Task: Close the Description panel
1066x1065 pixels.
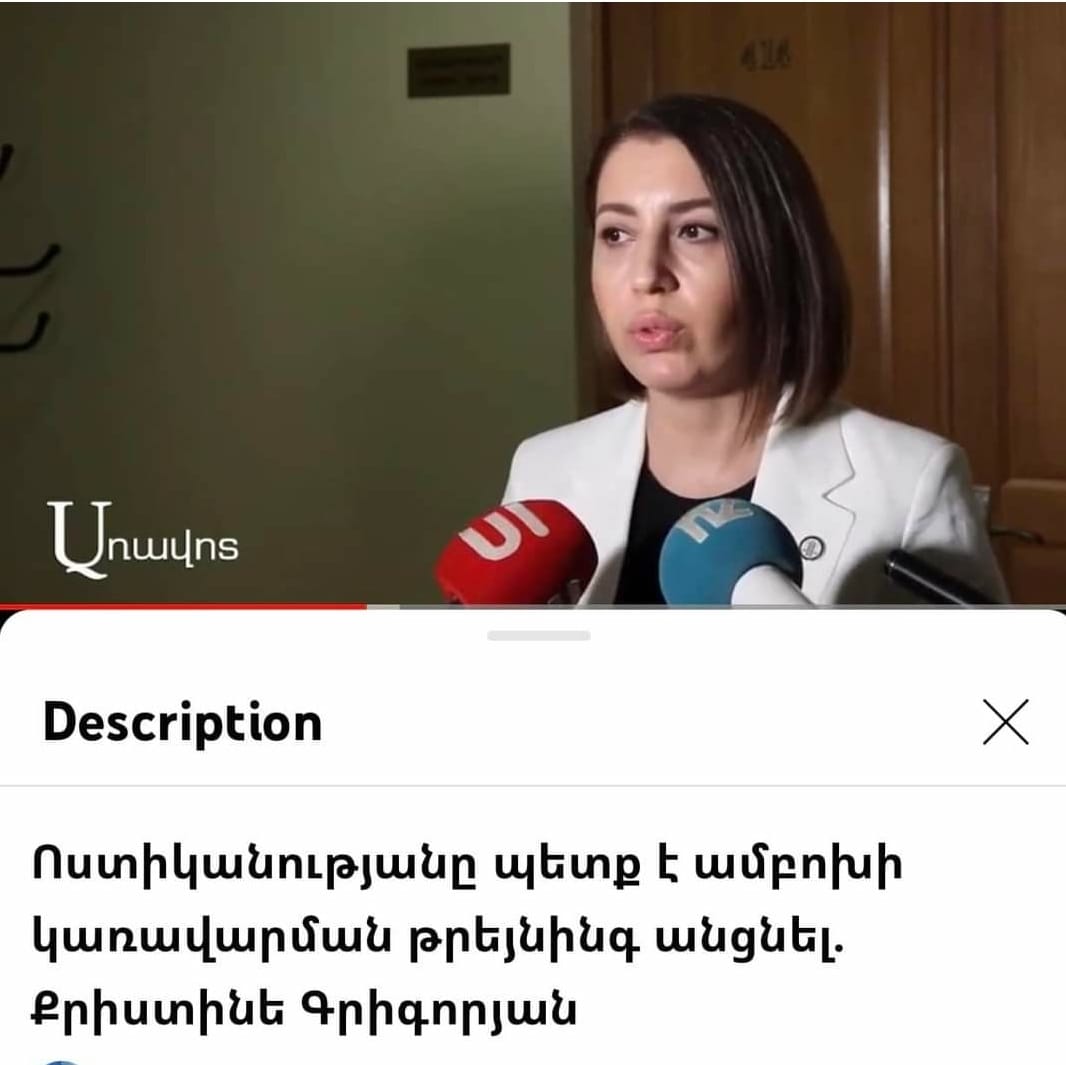Action: click(x=1005, y=722)
